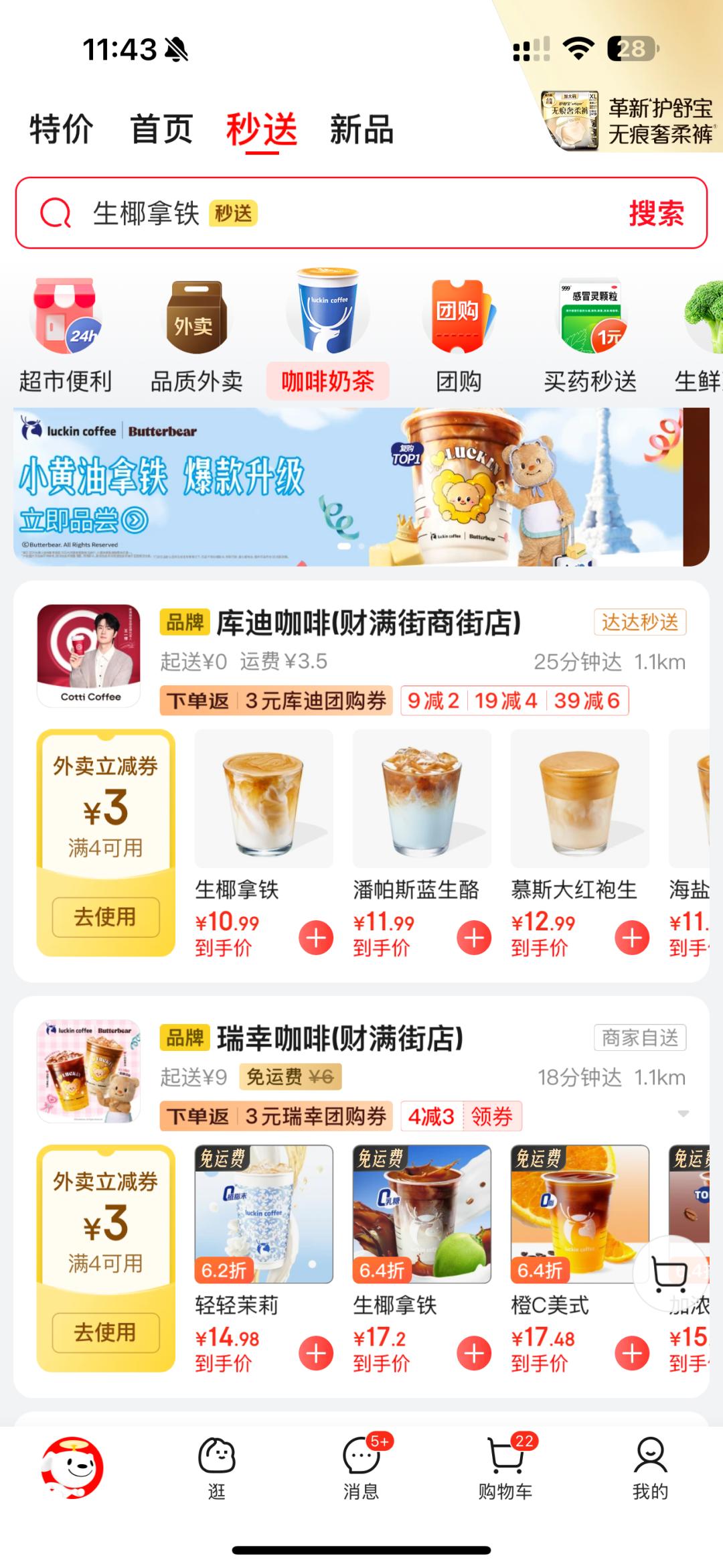Add 库迪 生椰拿铁 ¥10.99 to cart
The width and height of the screenshot is (723, 1568).
coord(316,938)
